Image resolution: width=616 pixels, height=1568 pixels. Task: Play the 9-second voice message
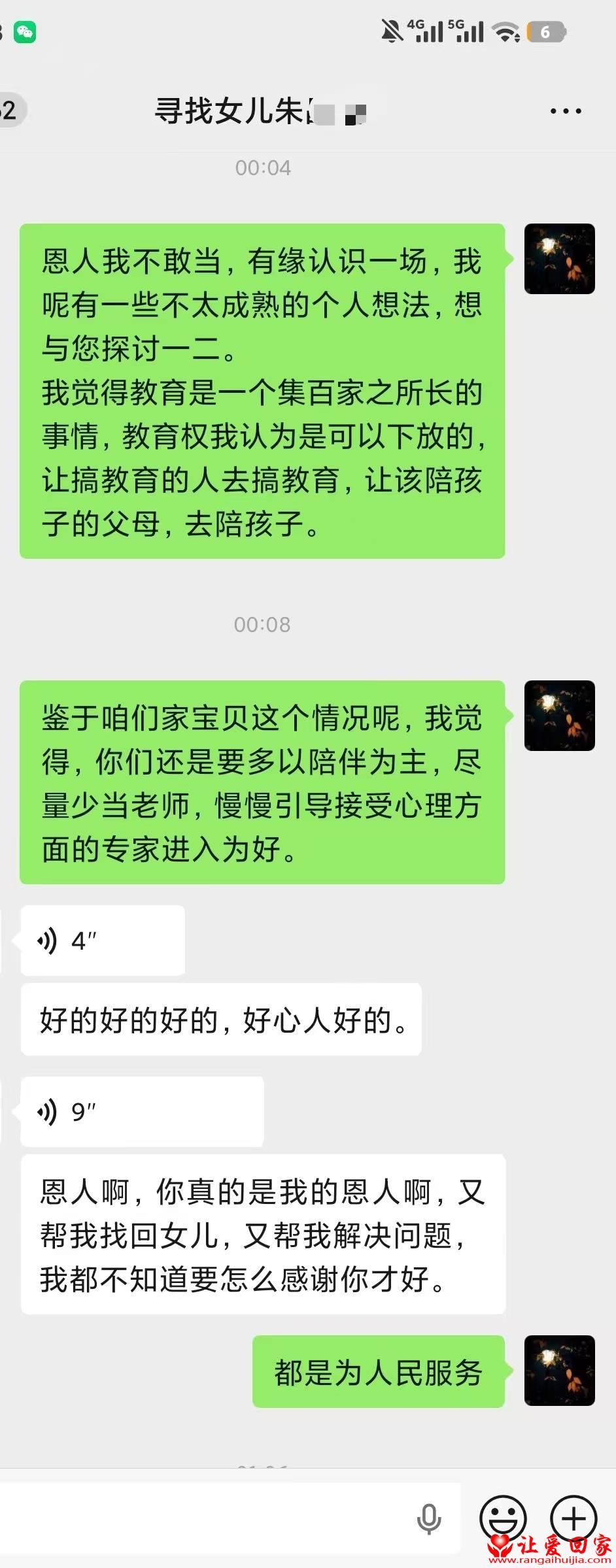click(x=142, y=1111)
